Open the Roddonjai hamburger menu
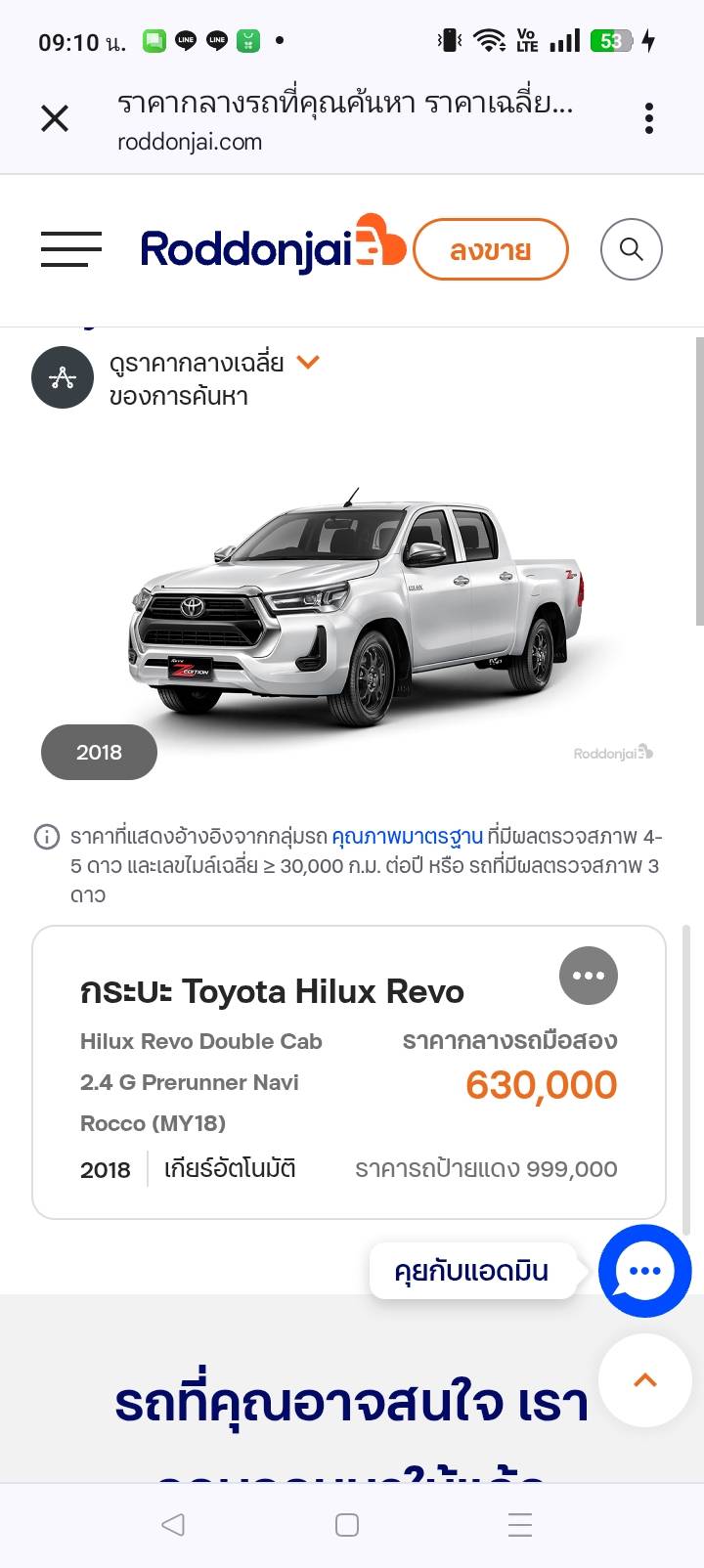The height and width of the screenshot is (1568, 704). point(70,249)
